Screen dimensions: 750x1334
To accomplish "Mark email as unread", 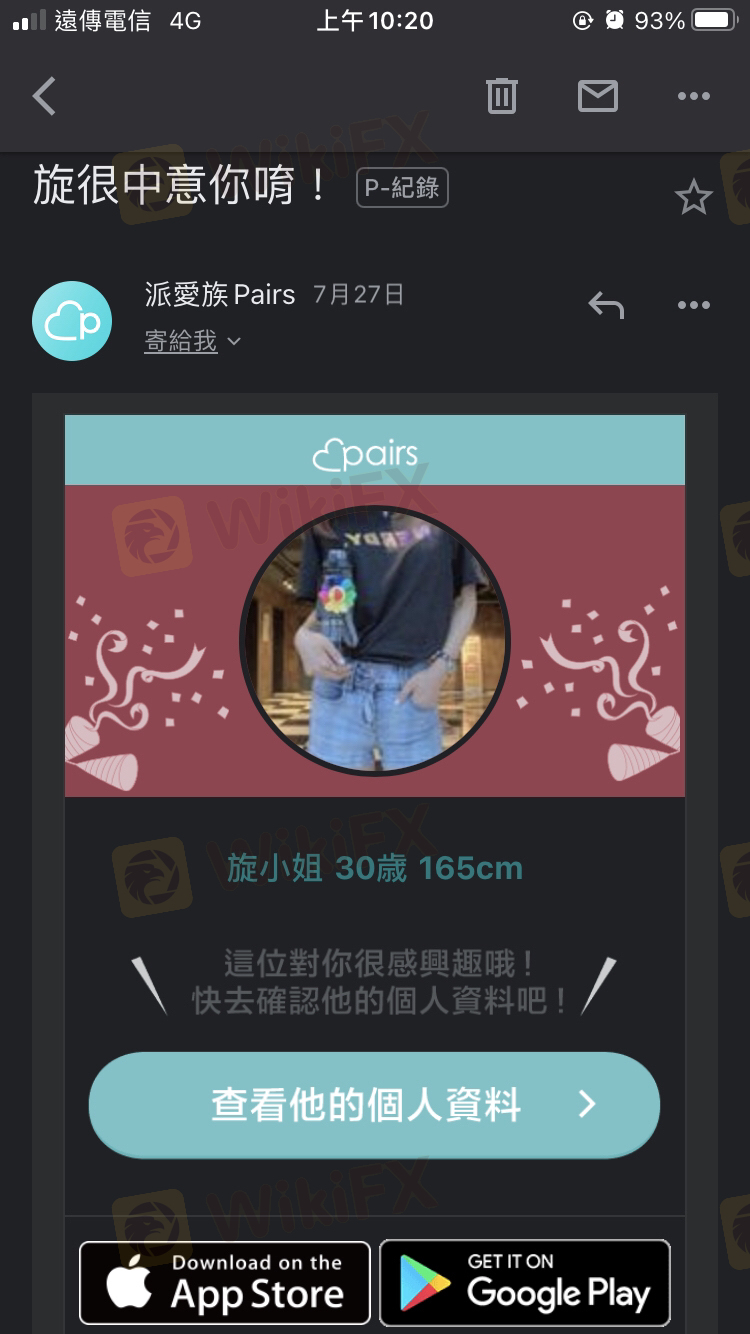I will [x=597, y=96].
